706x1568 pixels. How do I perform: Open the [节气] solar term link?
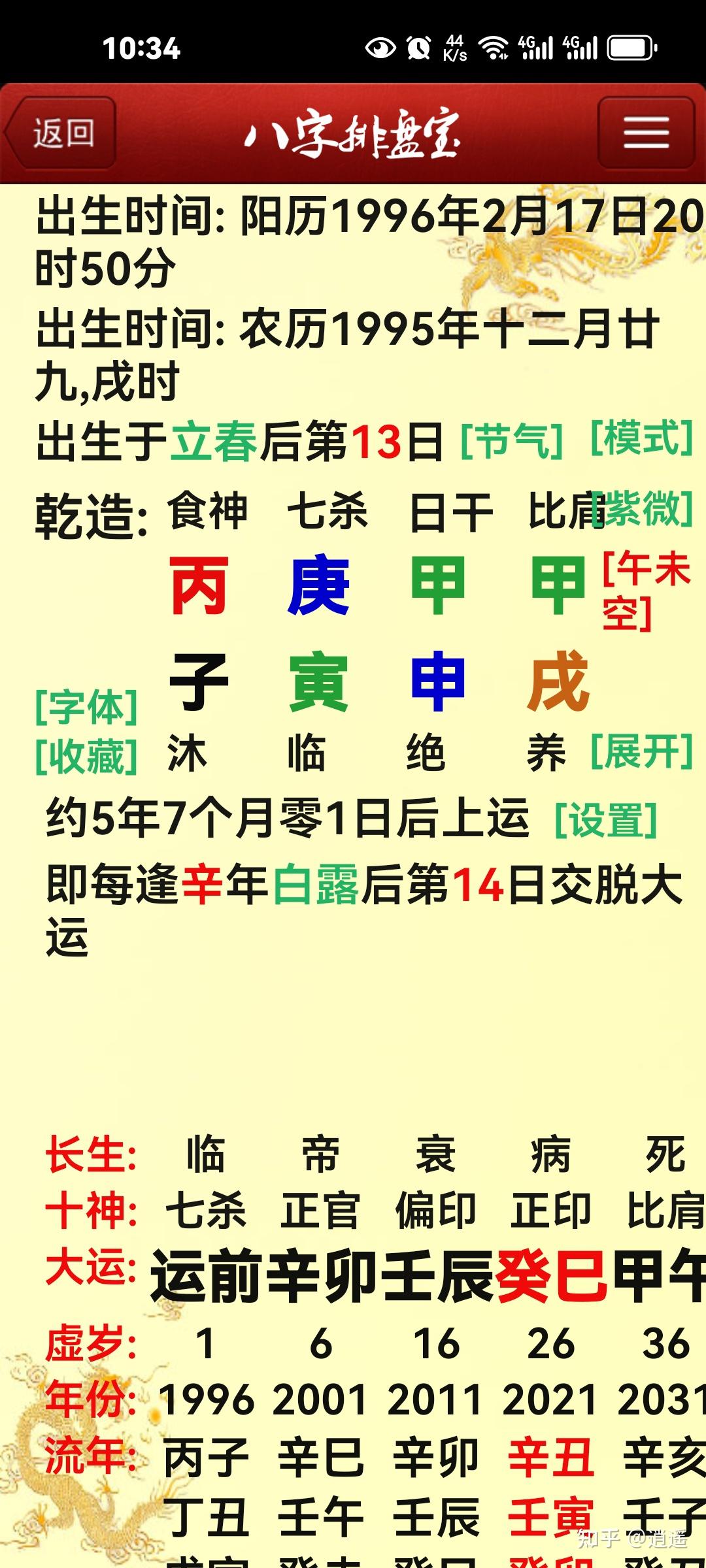[511, 441]
